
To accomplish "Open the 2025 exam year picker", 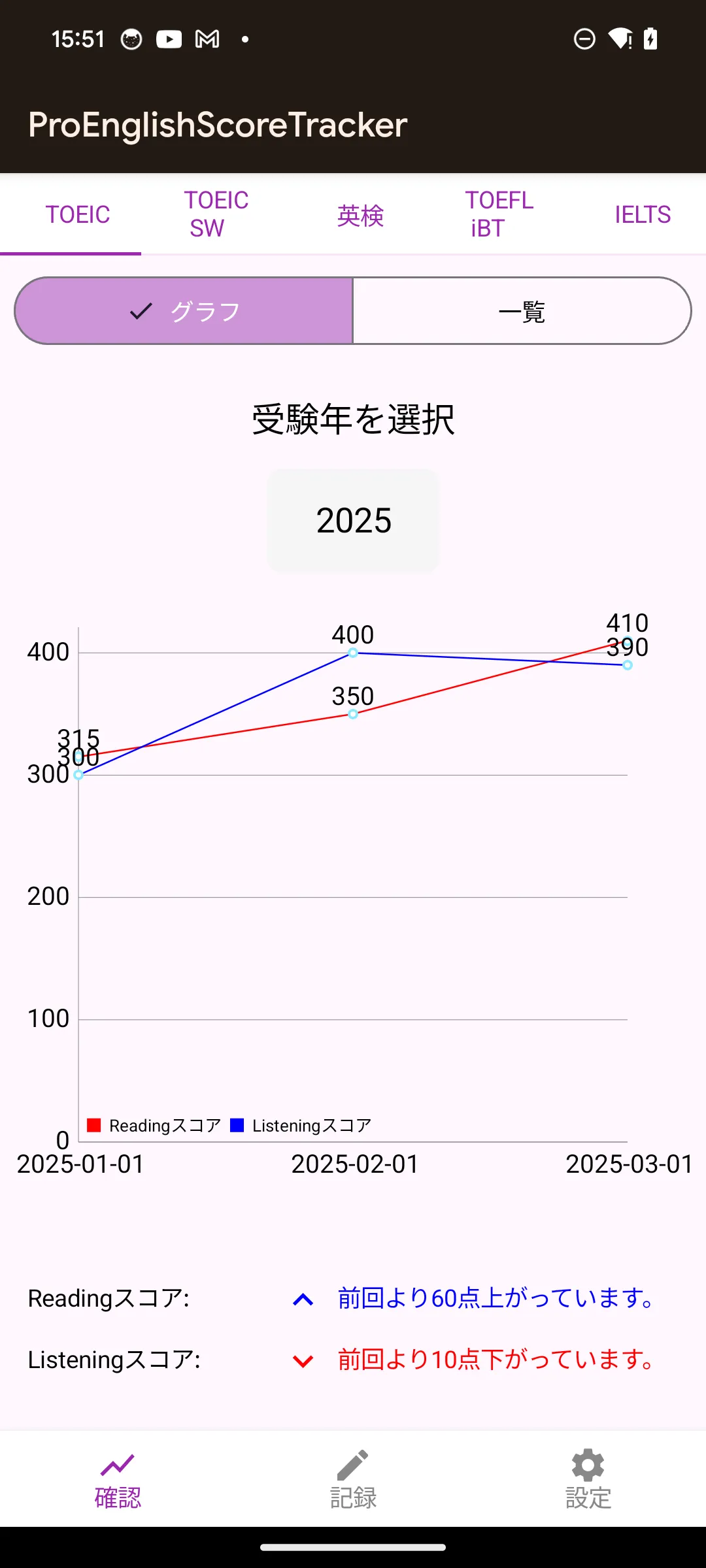I will (x=353, y=521).
